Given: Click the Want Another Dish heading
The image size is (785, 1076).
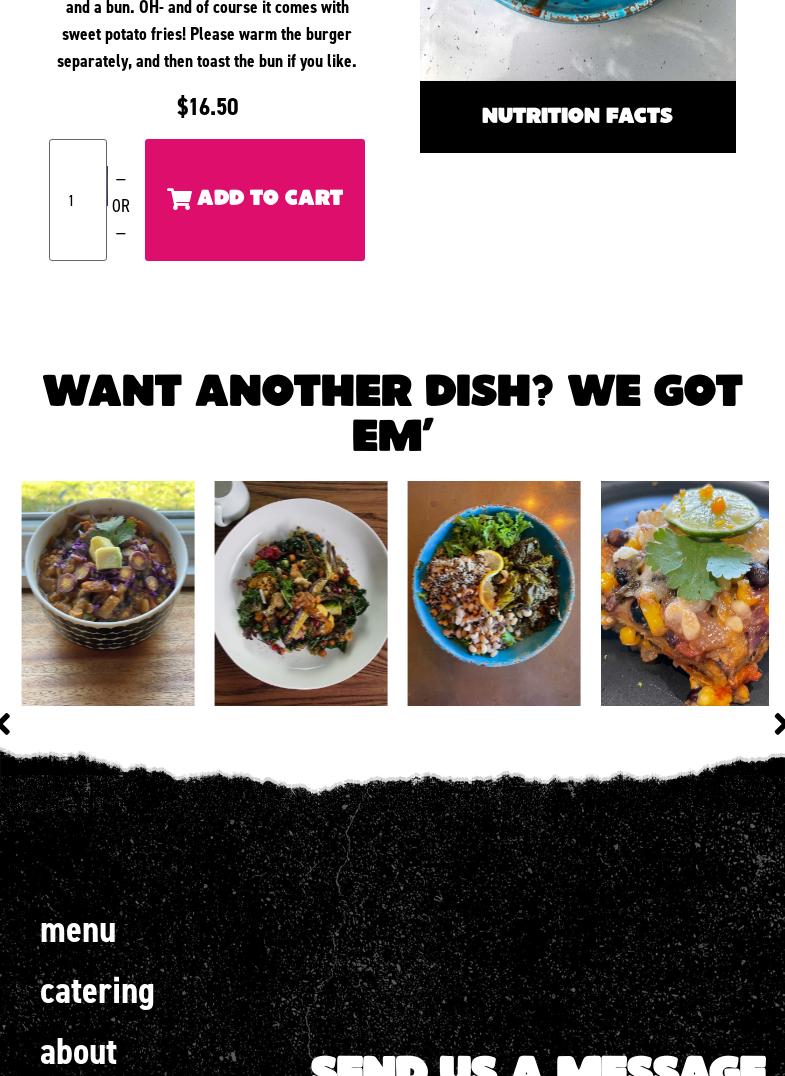Looking at the screenshot, I should [392, 412].
